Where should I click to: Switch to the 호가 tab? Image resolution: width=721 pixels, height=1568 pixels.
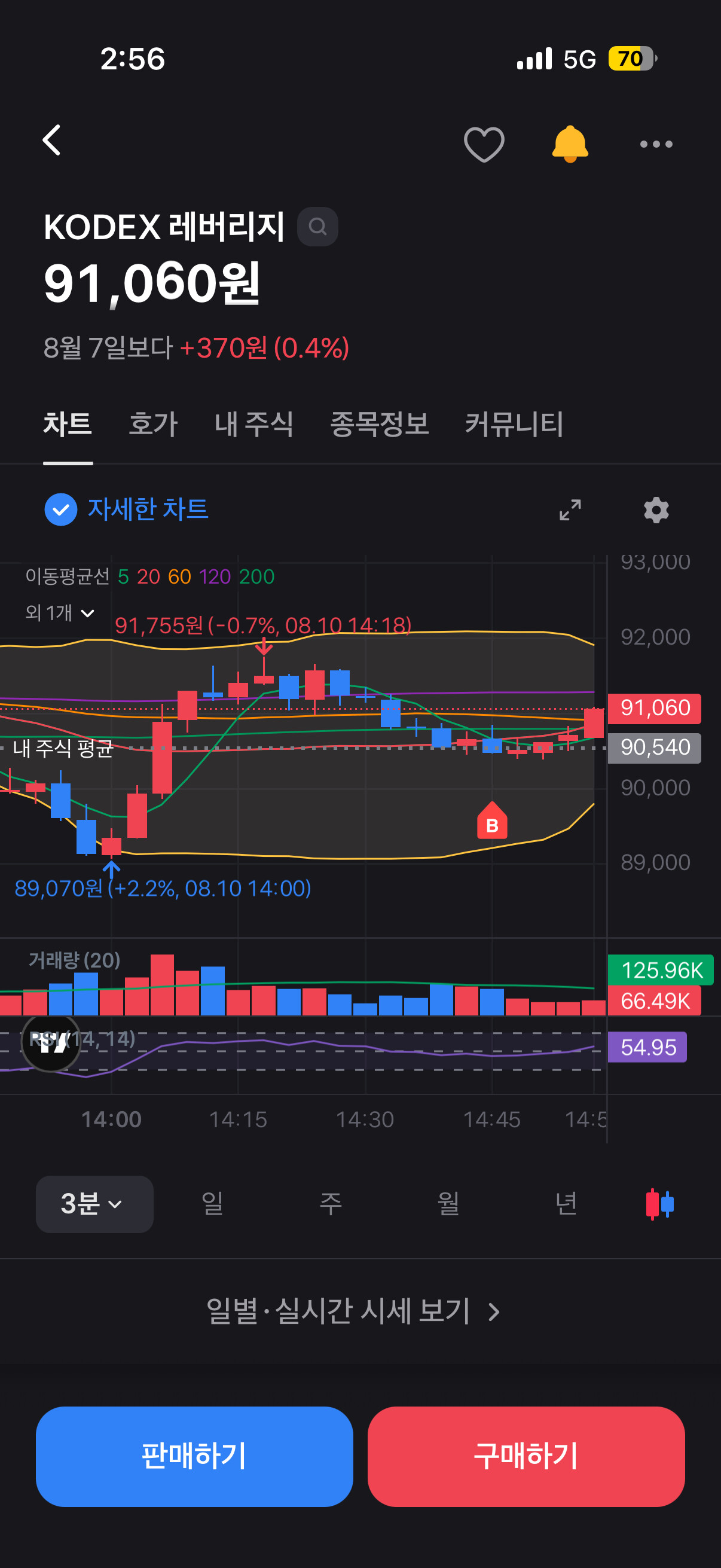(x=153, y=423)
